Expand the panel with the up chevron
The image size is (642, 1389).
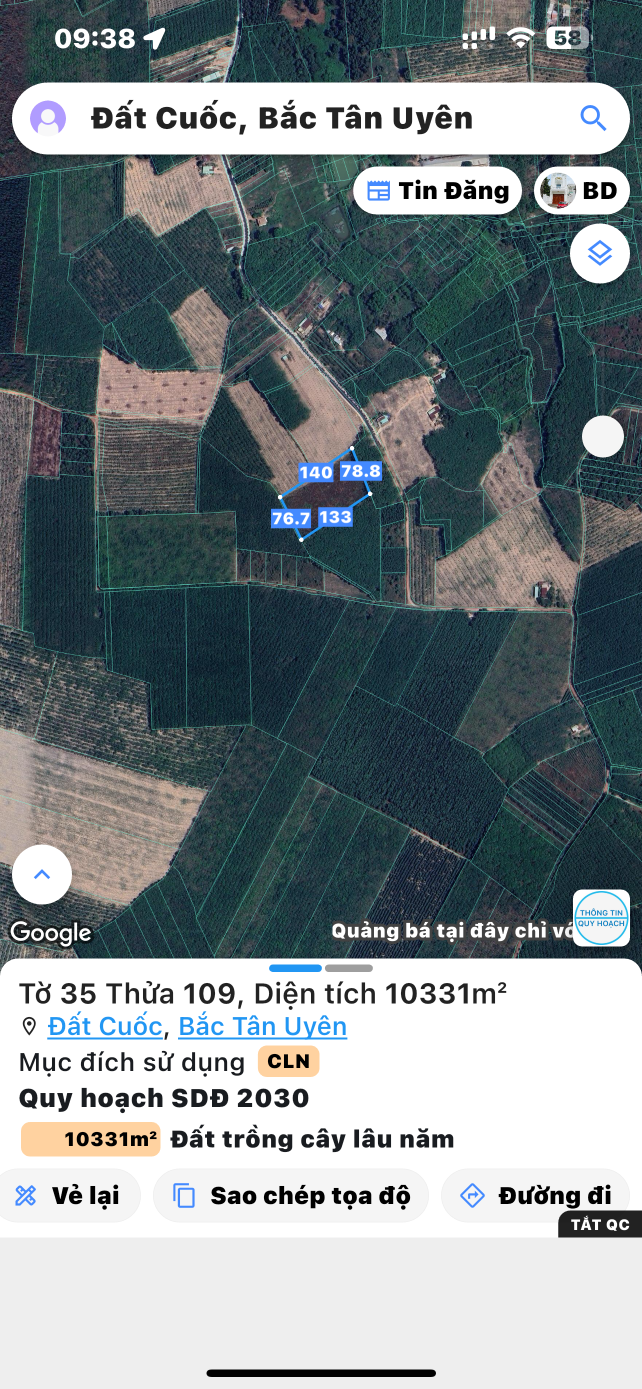click(42, 874)
